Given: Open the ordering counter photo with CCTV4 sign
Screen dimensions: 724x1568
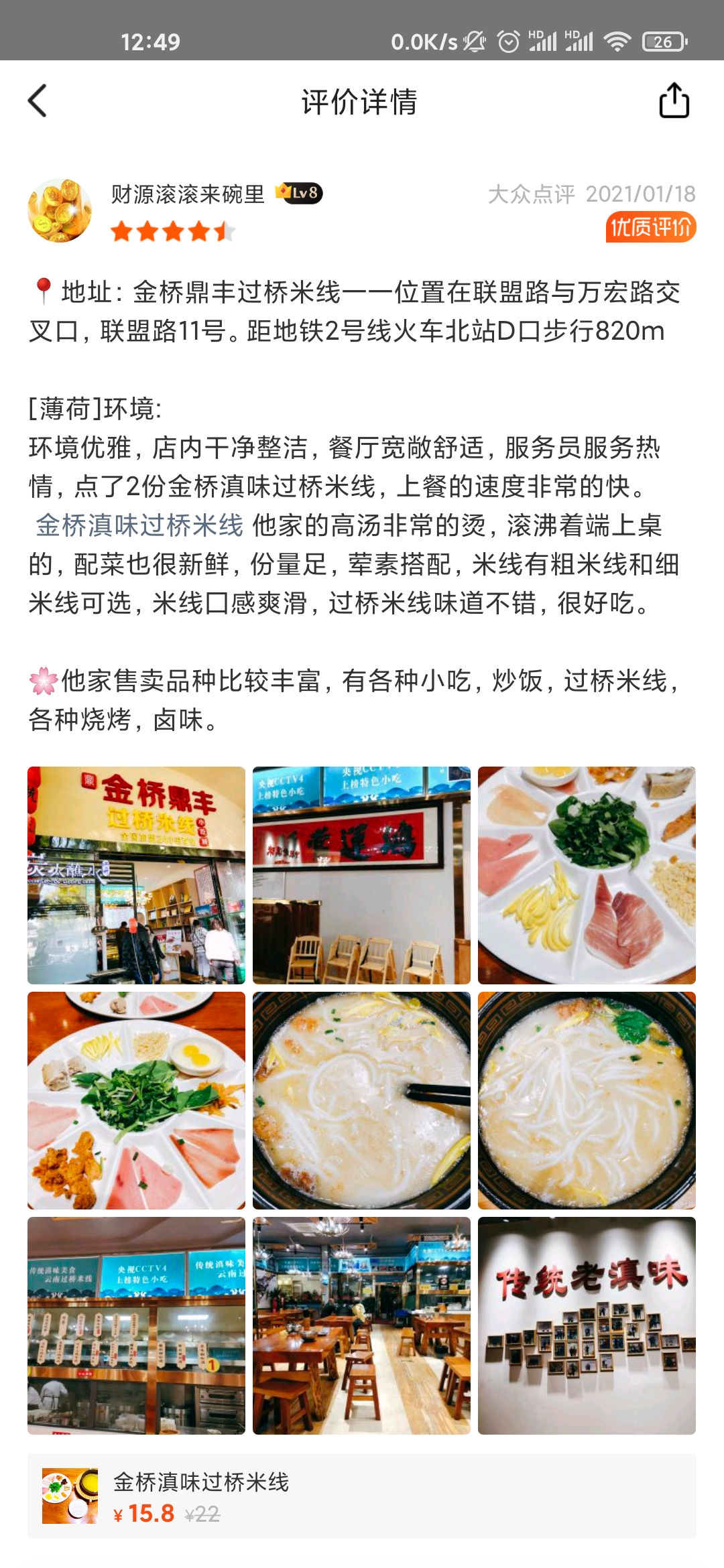Looking at the screenshot, I should point(136,1325).
